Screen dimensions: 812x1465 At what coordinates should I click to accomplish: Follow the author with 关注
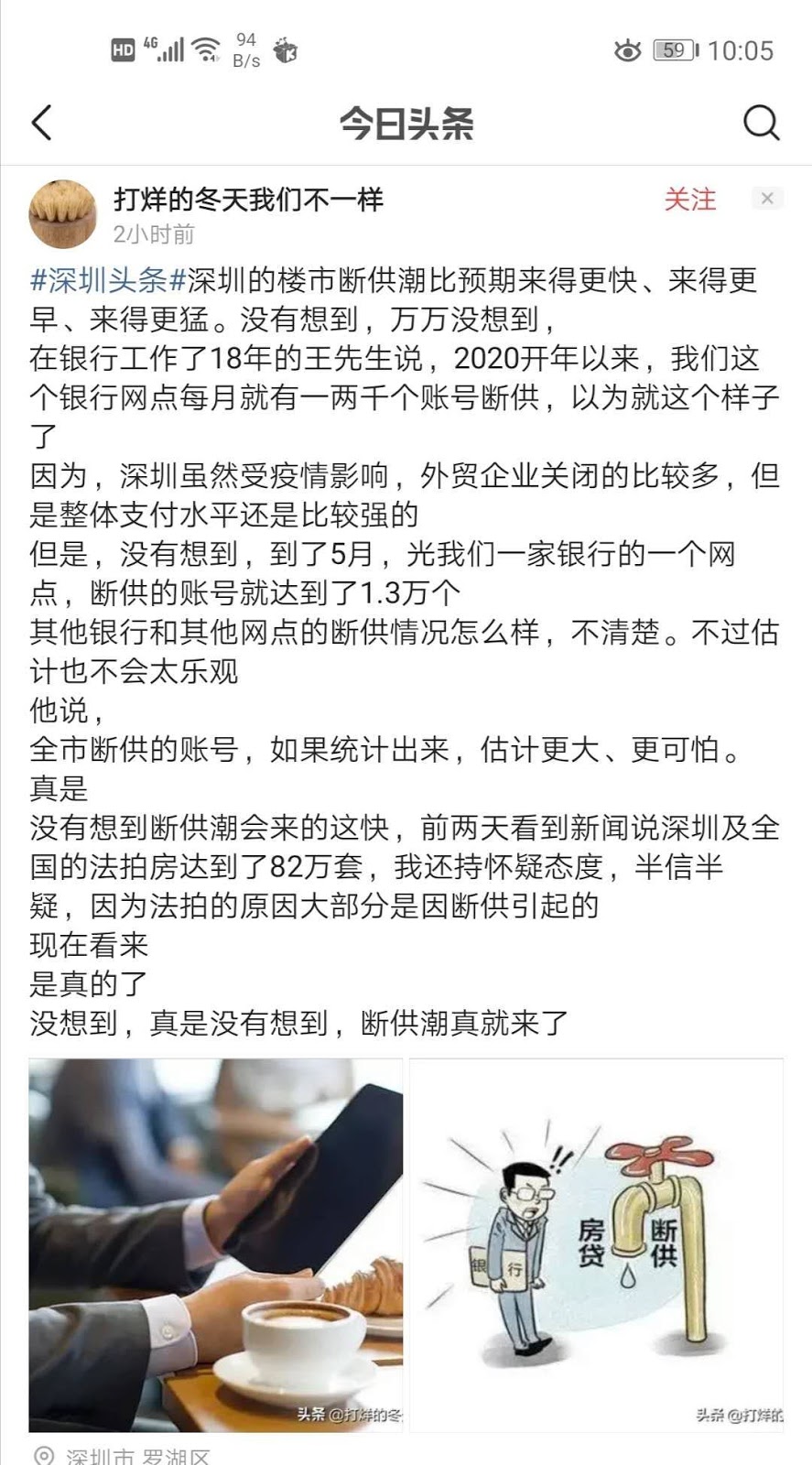pyautogui.click(x=689, y=199)
